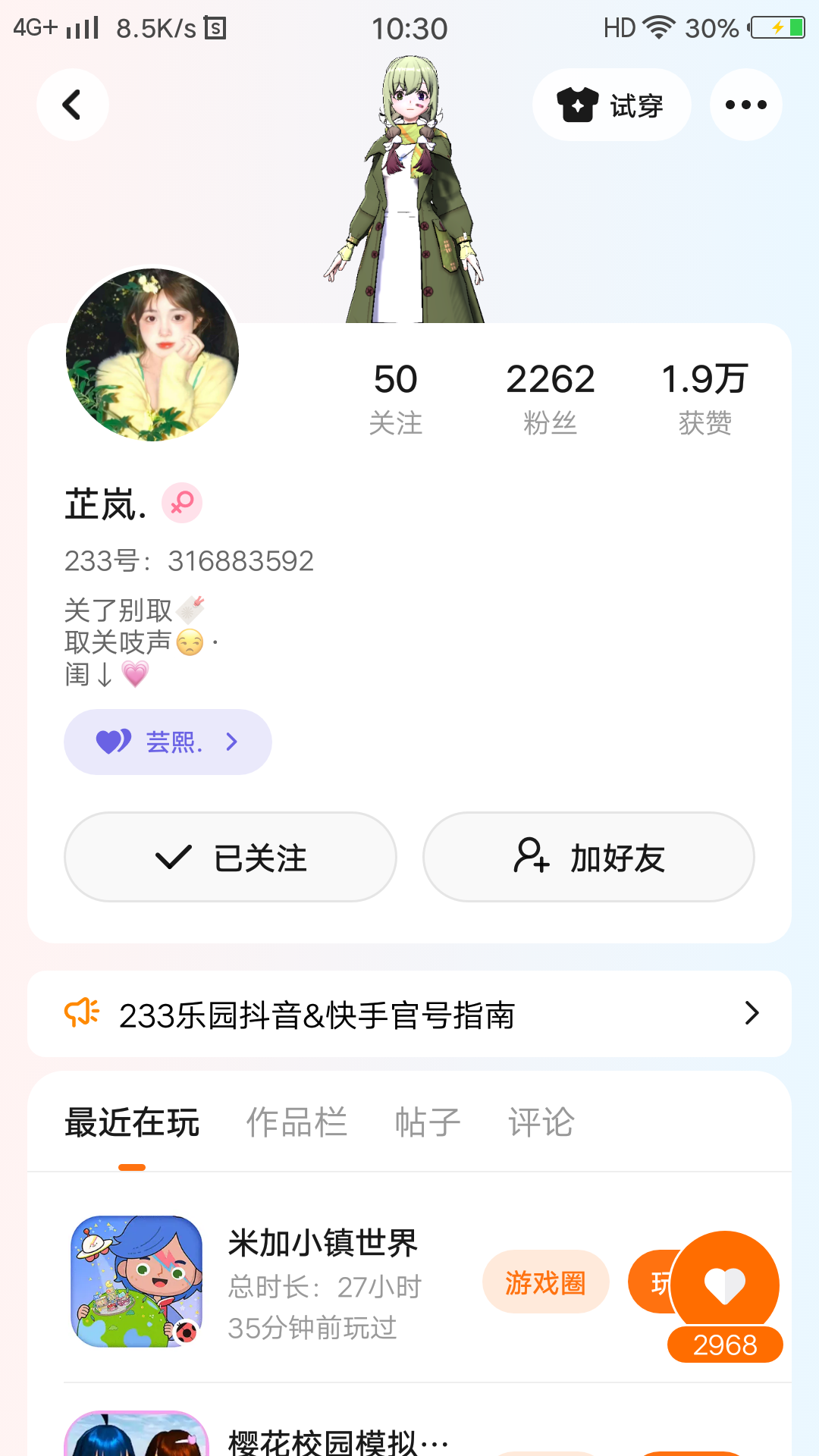Switch to the 作品栏 tab

pyautogui.click(x=297, y=1122)
